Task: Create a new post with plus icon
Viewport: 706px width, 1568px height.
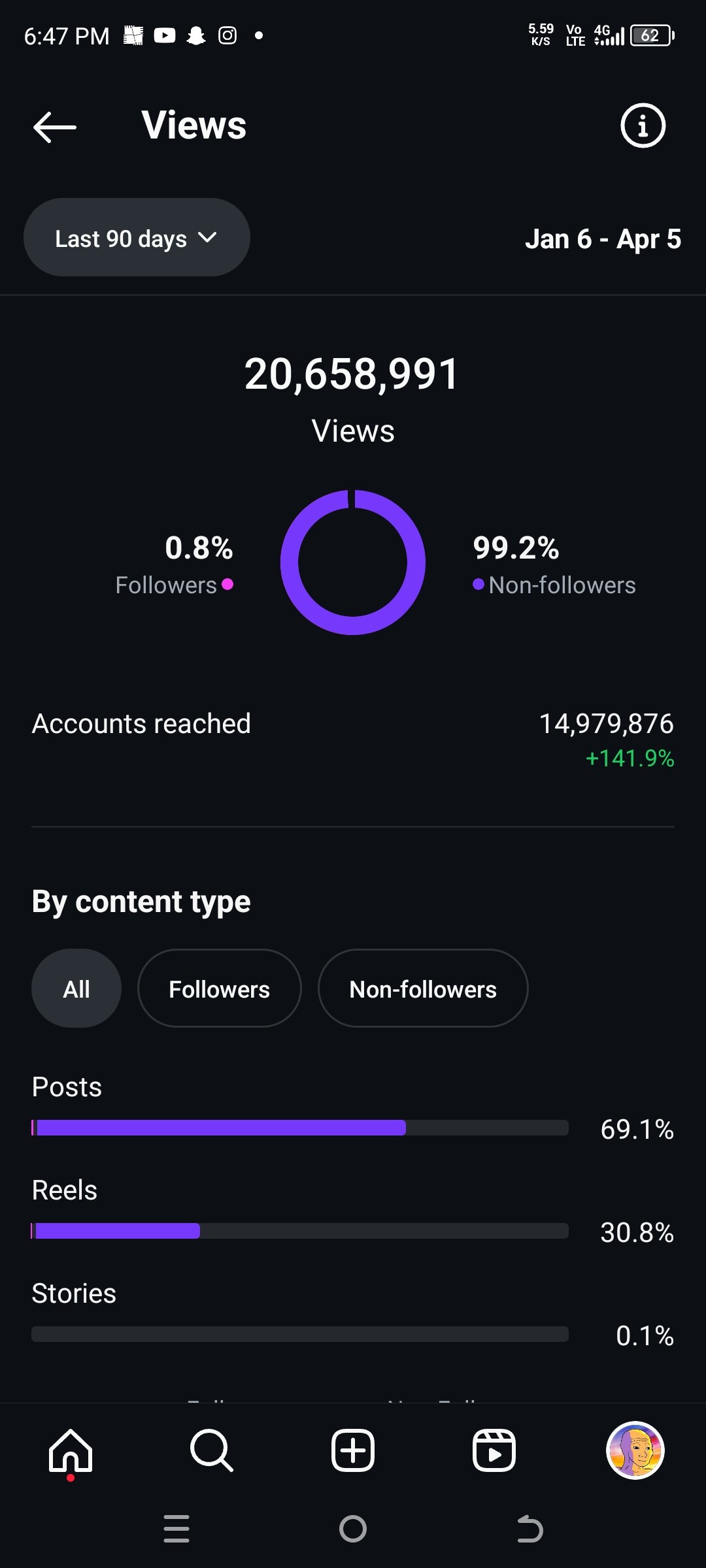Action: [x=353, y=1451]
